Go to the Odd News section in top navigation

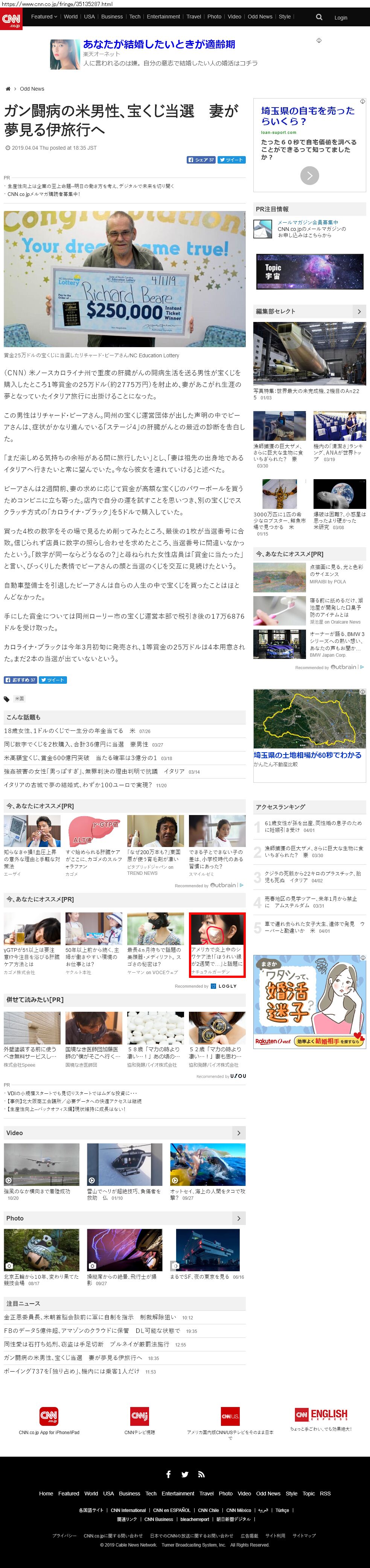coord(260,17)
